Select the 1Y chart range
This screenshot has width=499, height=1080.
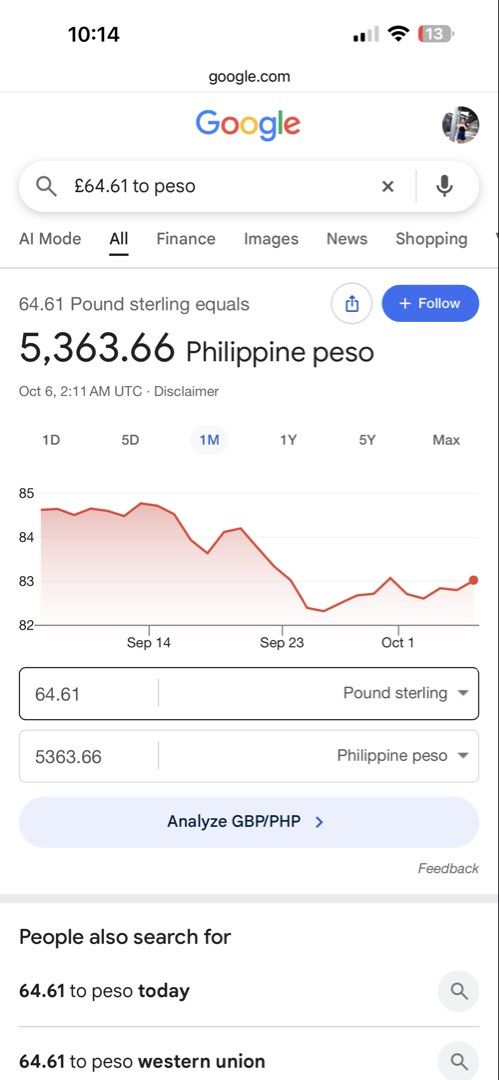point(288,440)
